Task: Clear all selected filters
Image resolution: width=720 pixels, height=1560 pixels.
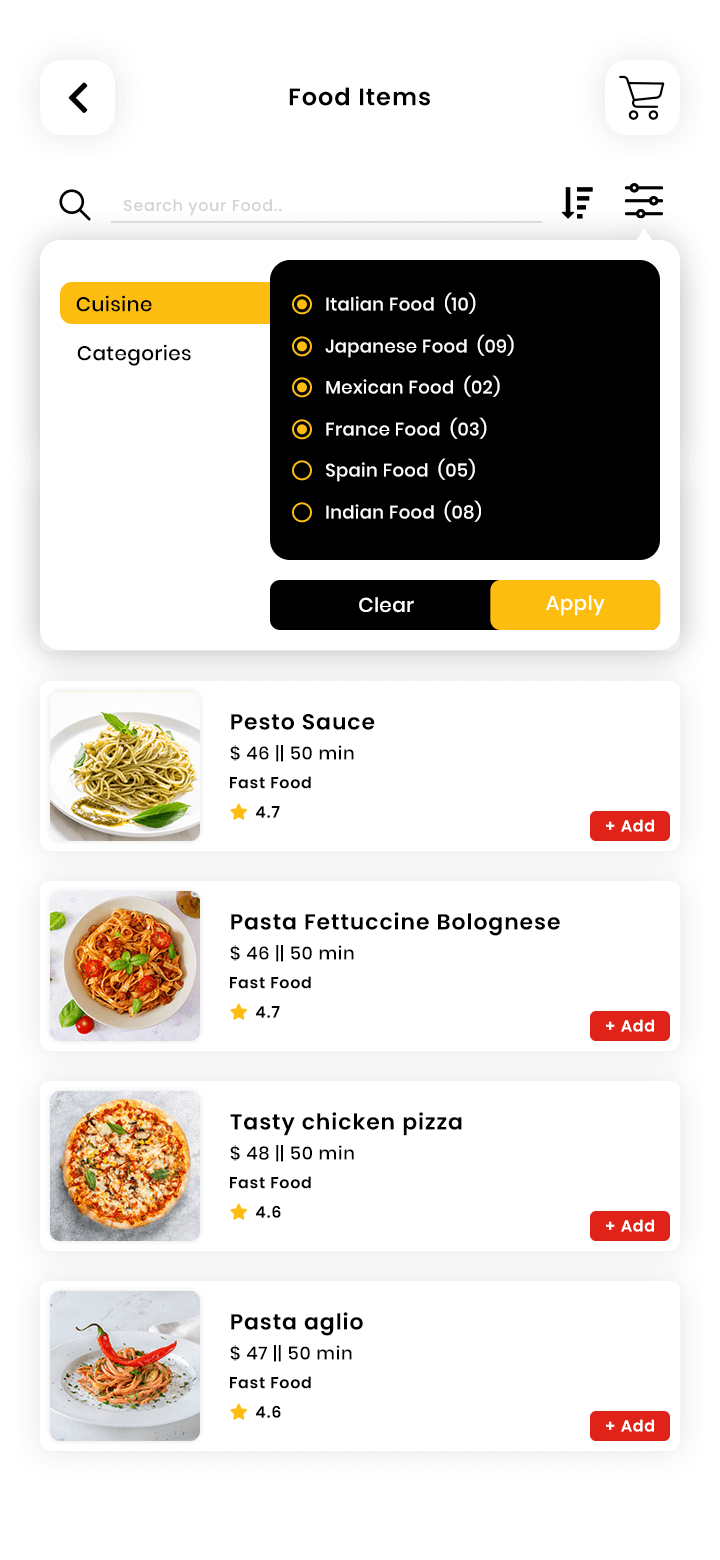Action: point(386,605)
